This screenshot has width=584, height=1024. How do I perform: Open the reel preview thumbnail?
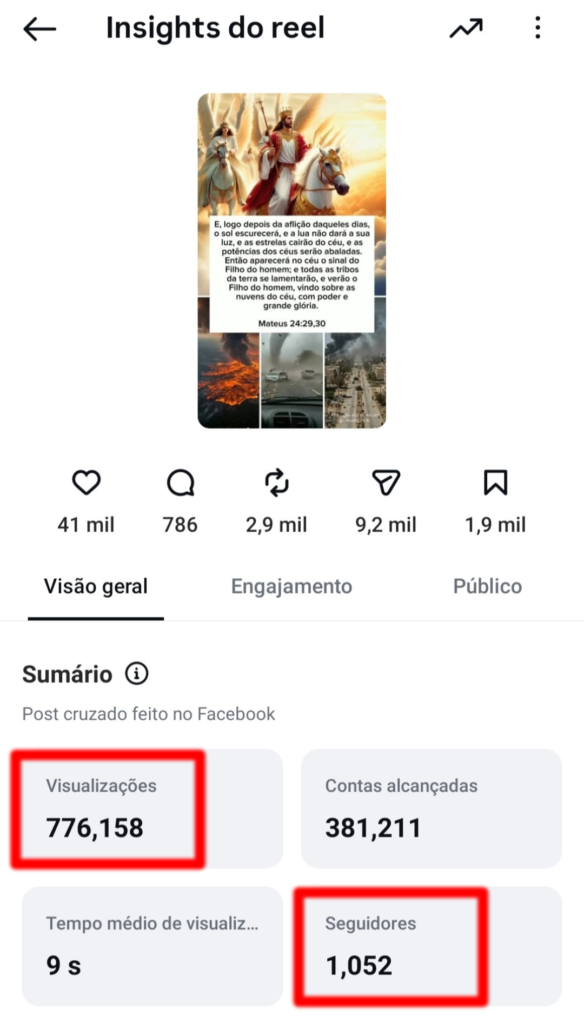click(x=291, y=261)
